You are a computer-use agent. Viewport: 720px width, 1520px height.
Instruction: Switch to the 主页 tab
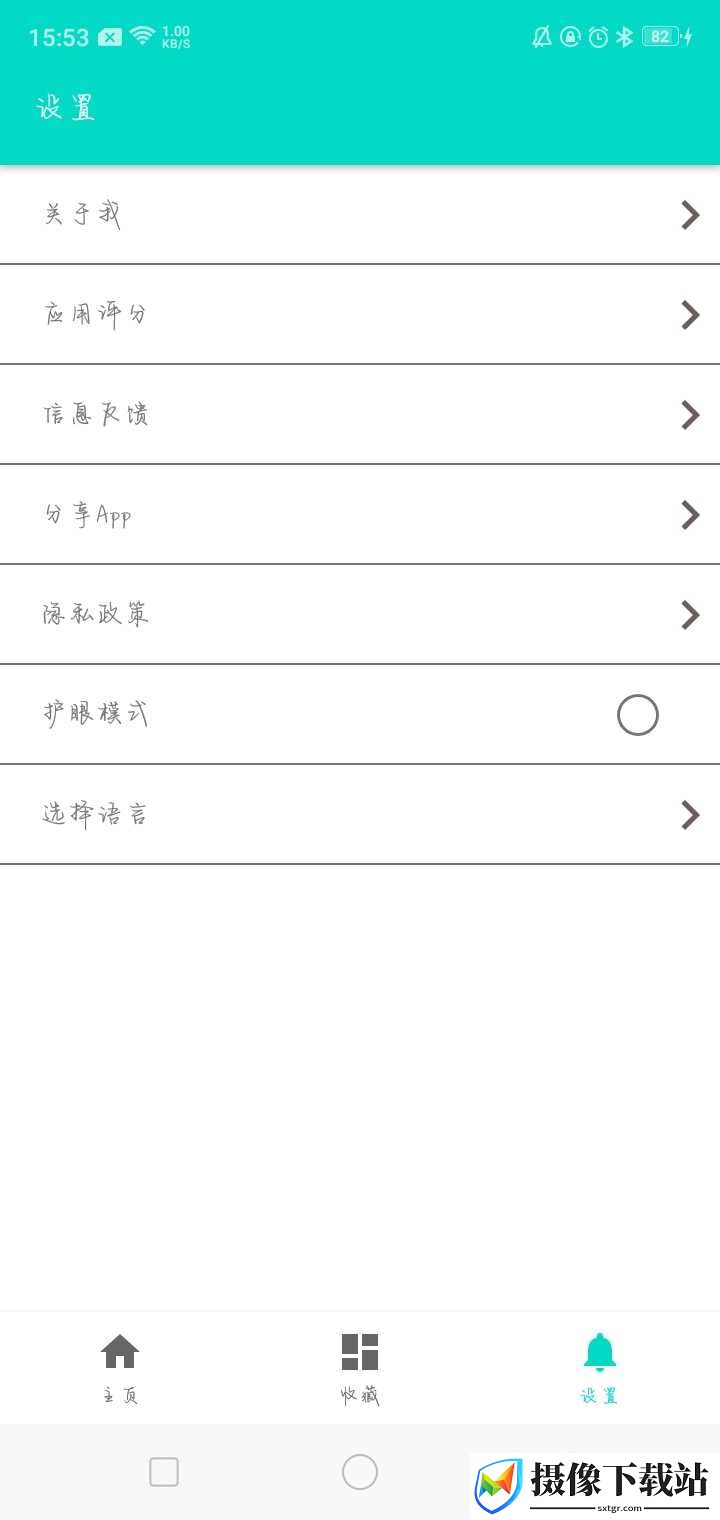coord(120,1368)
